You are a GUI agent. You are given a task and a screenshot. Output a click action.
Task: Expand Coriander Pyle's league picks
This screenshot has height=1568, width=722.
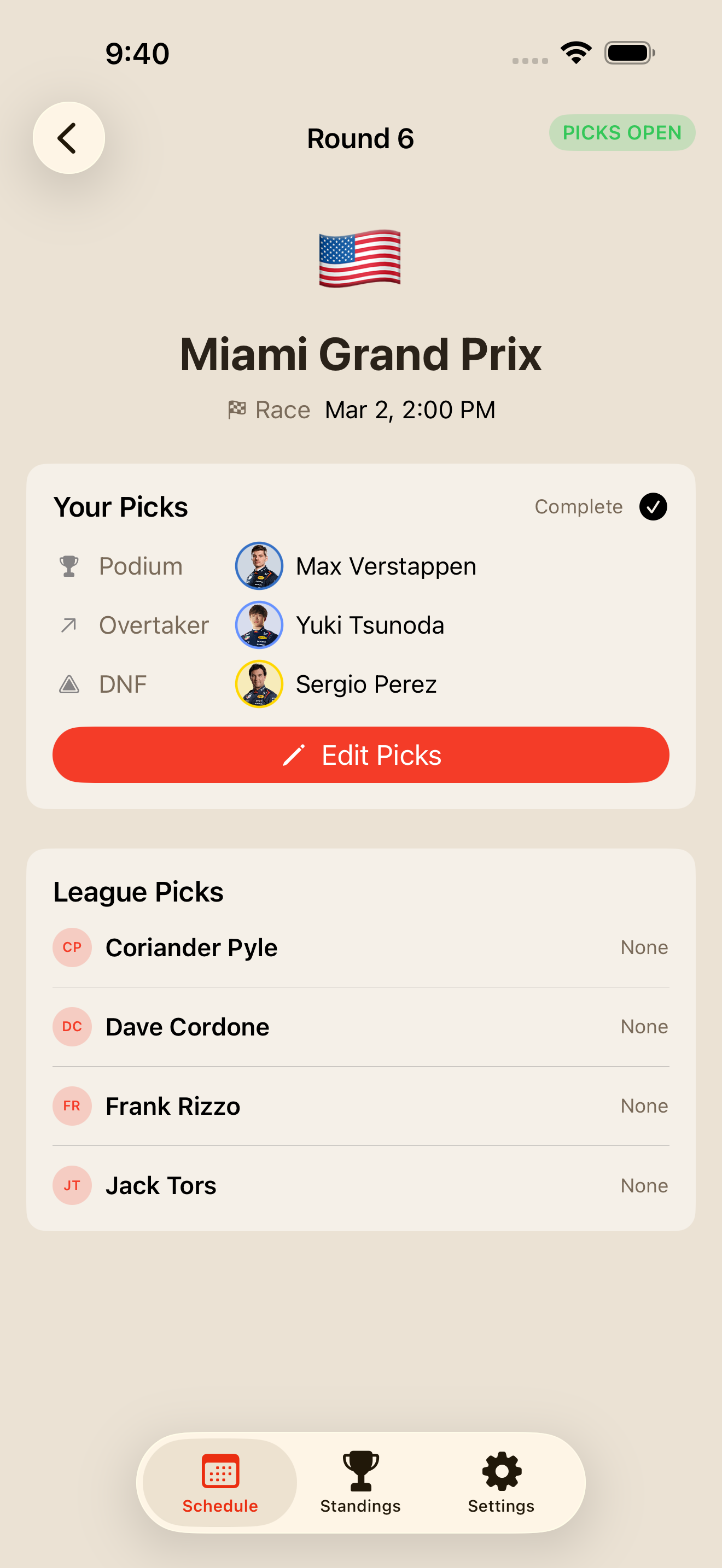[x=361, y=947]
